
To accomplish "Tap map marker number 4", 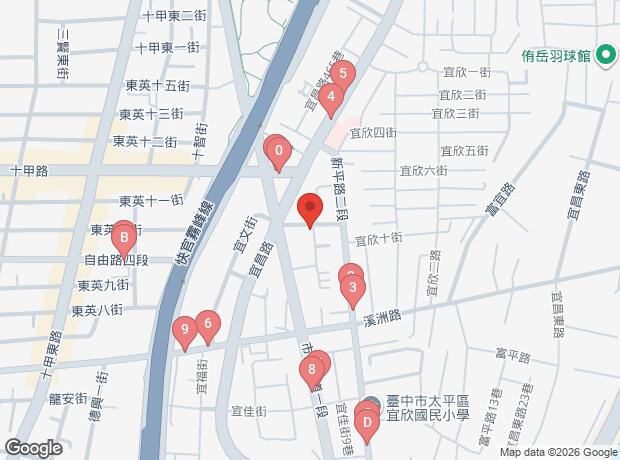I will (330, 97).
